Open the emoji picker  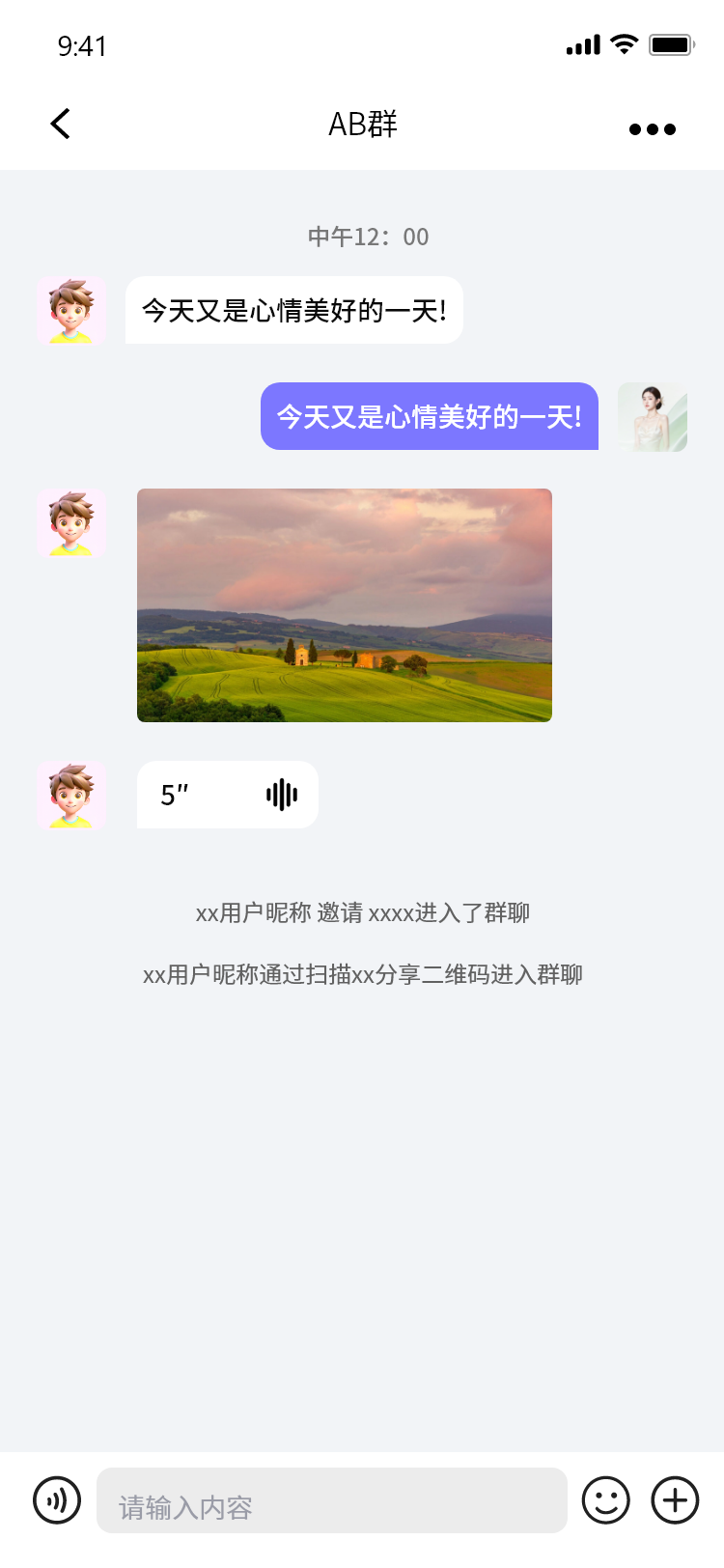(606, 1499)
